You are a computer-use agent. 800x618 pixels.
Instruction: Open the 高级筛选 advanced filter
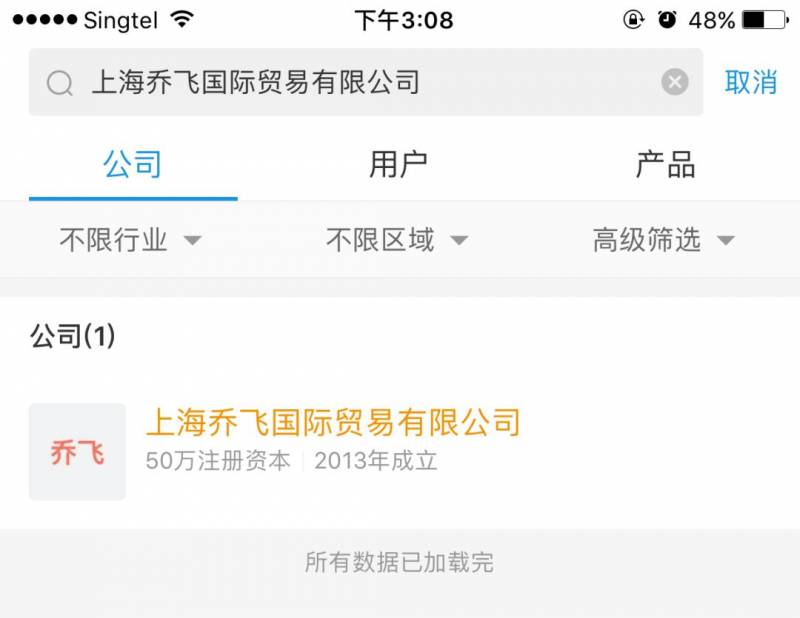click(664, 240)
